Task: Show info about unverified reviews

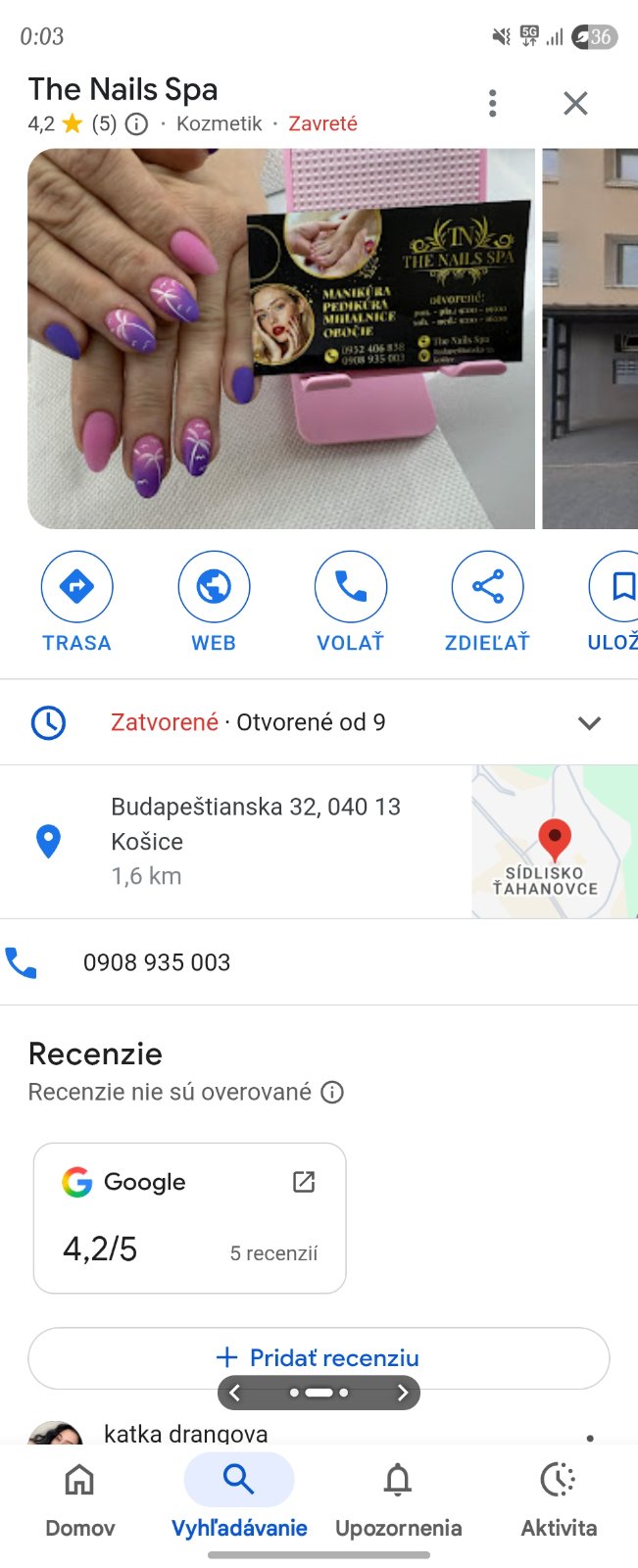Action: pos(333,1093)
